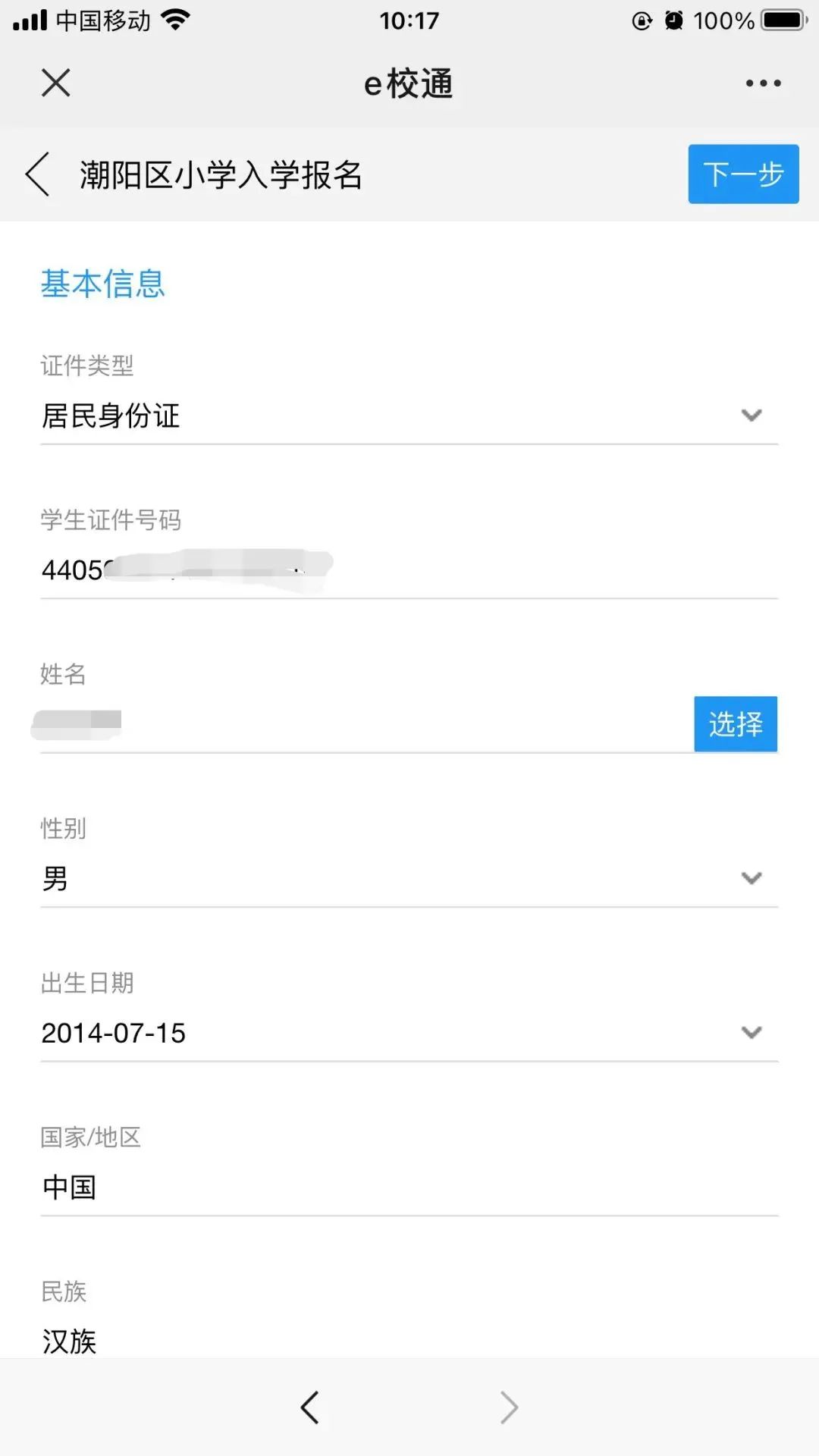Edit the 国家/地区 field
819x1456 pixels.
[x=409, y=1187]
